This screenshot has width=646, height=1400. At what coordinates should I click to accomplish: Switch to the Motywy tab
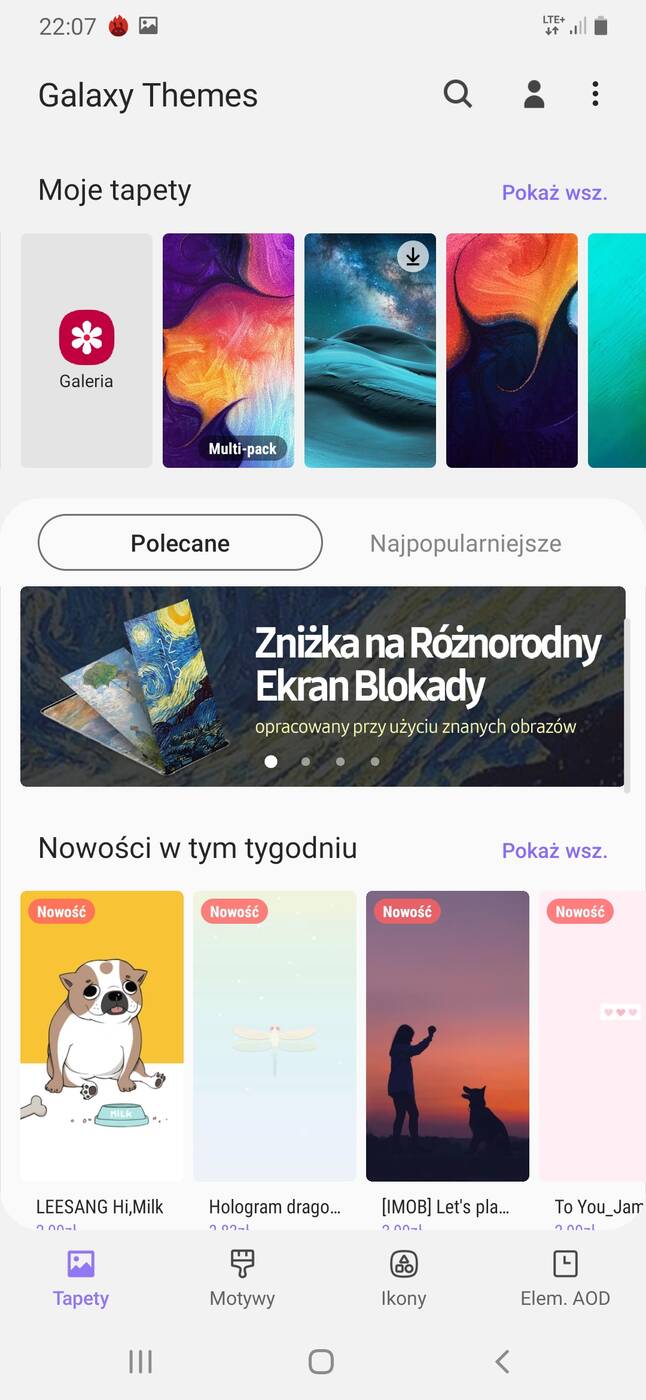[242, 1278]
